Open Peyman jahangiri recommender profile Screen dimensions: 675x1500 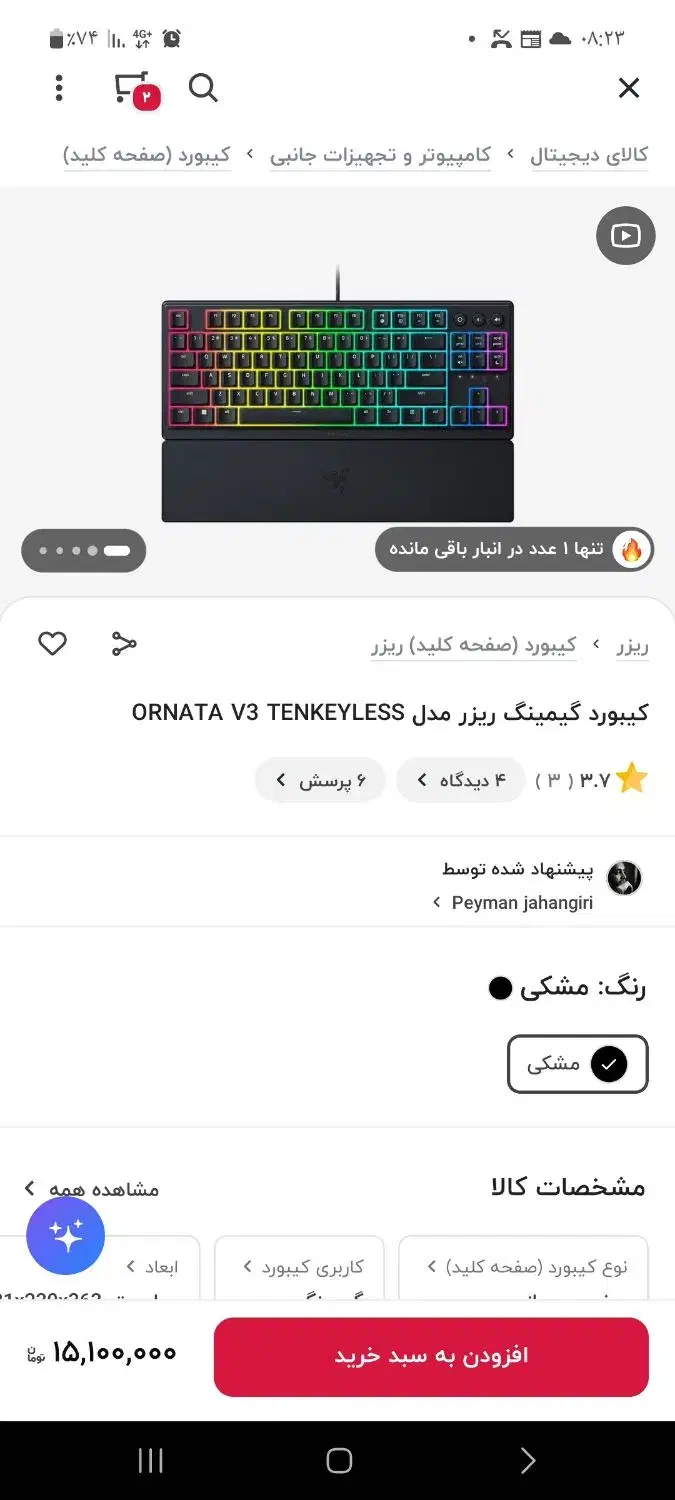click(520, 903)
